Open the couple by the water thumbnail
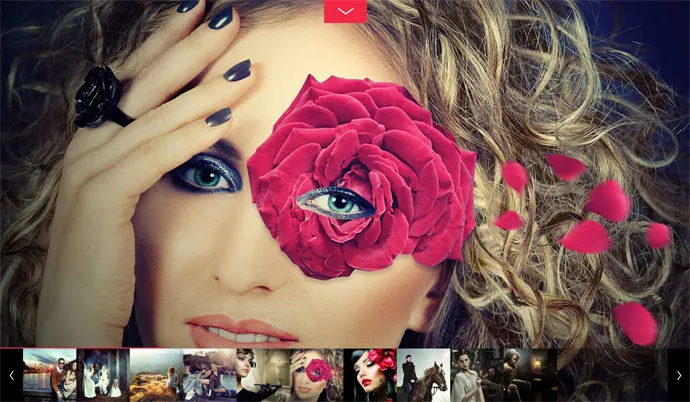This screenshot has width=690, height=402. [49, 375]
